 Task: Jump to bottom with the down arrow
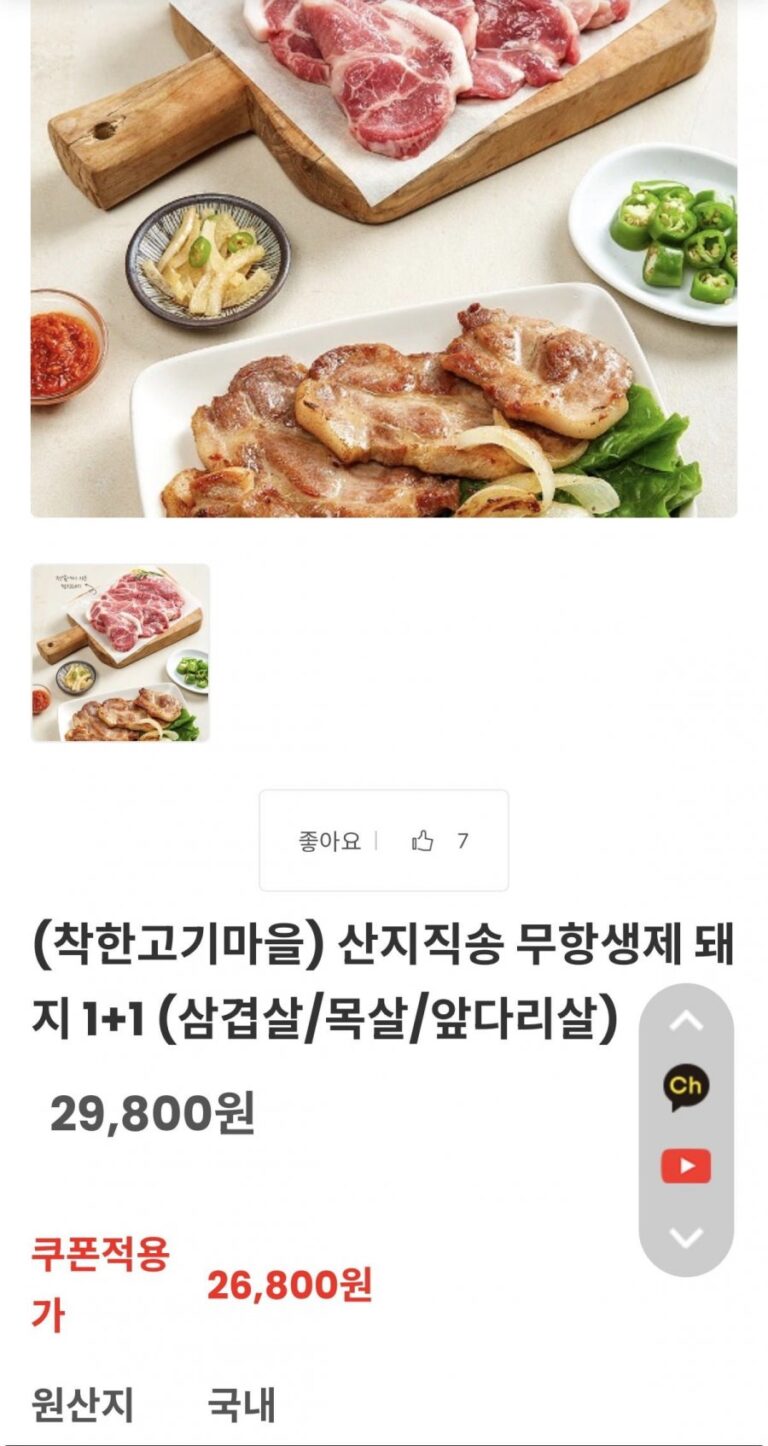pos(686,1238)
